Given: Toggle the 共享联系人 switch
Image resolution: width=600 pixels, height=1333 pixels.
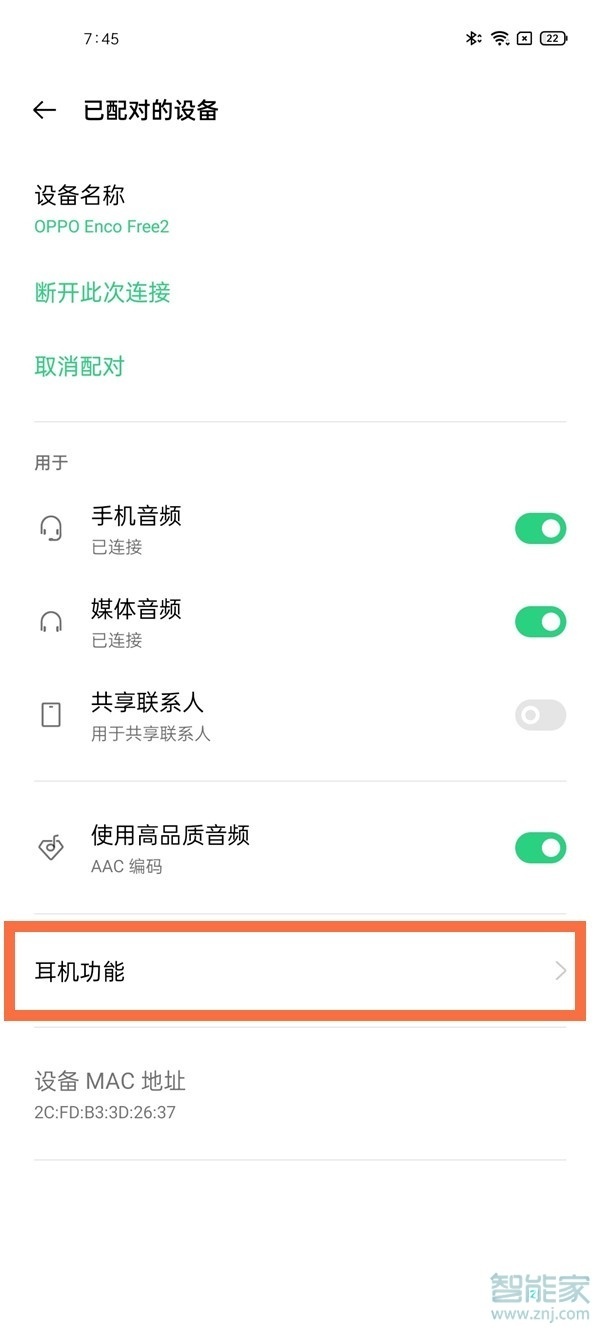Looking at the screenshot, I should pyautogui.click(x=540, y=715).
